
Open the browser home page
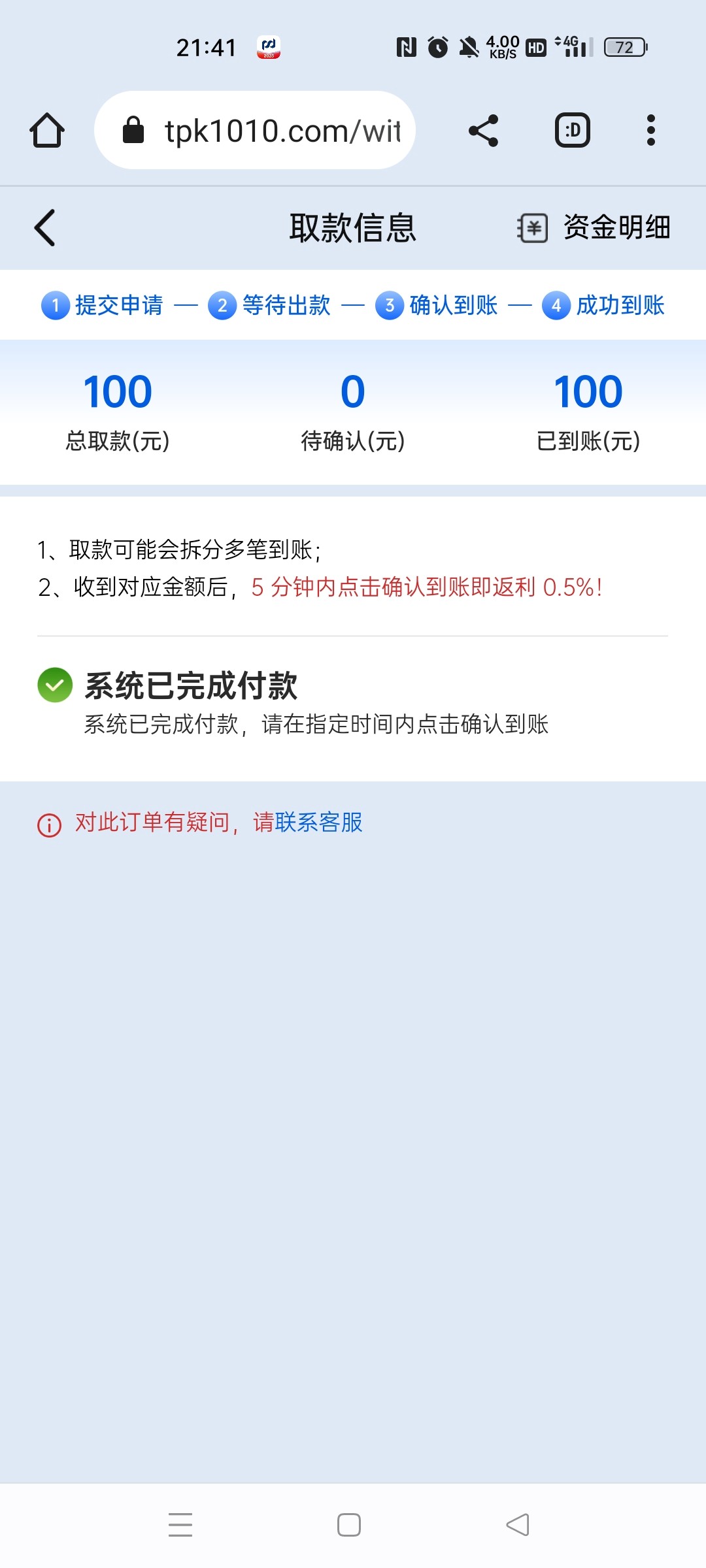click(x=47, y=130)
